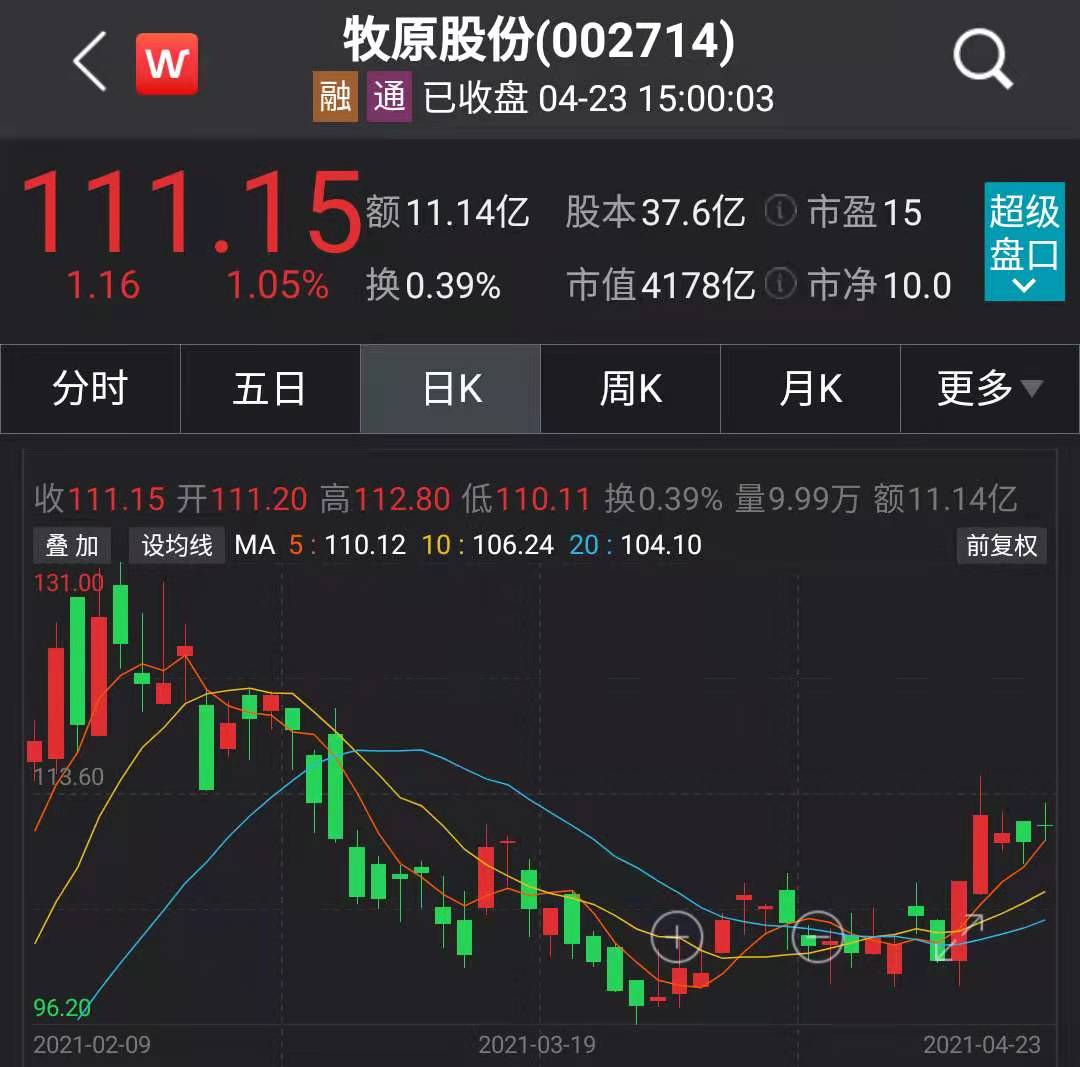The width and height of the screenshot is (1080, 1067).
Task: Switch to the 分时 chart tab
Action: pos(90,389)
